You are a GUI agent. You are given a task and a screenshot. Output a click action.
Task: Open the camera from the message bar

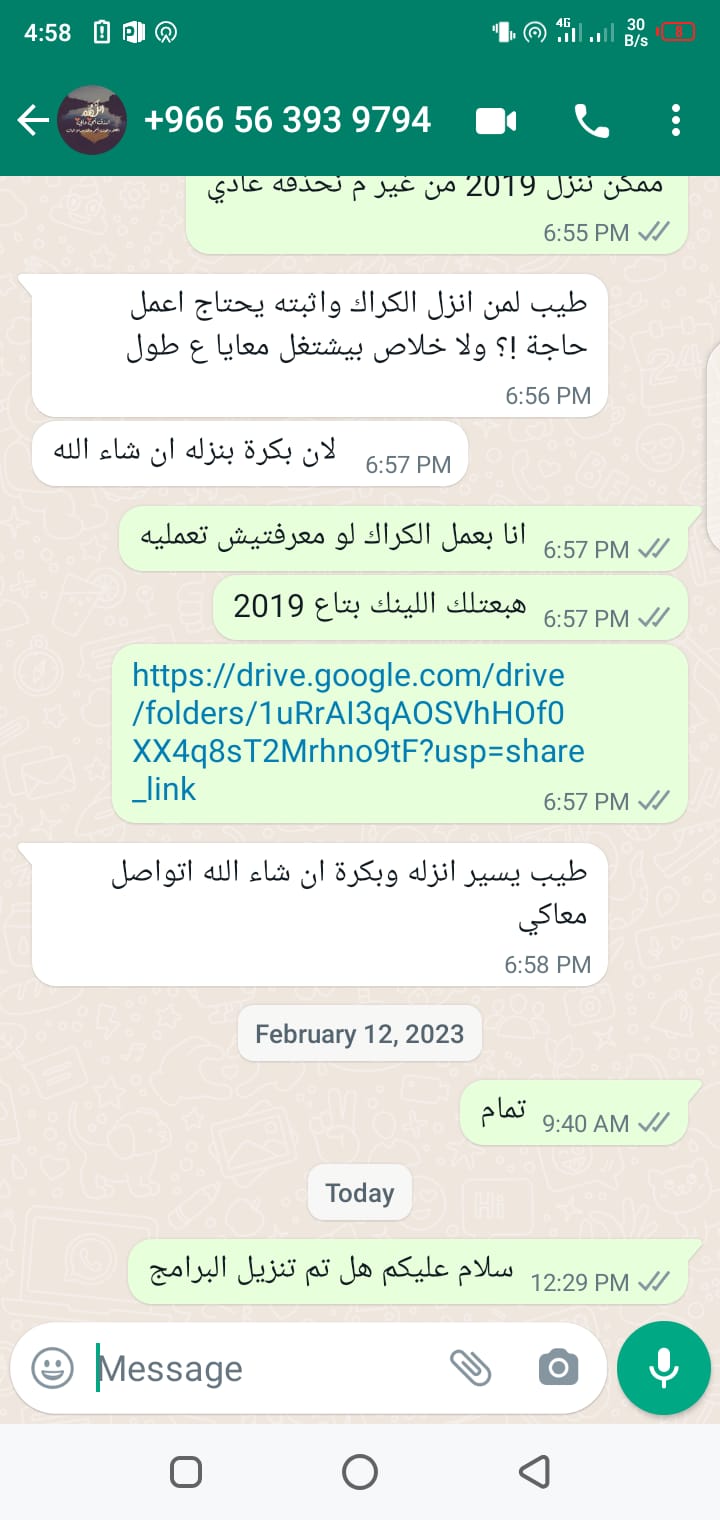pyautogui.click(x=558, y=1368)
